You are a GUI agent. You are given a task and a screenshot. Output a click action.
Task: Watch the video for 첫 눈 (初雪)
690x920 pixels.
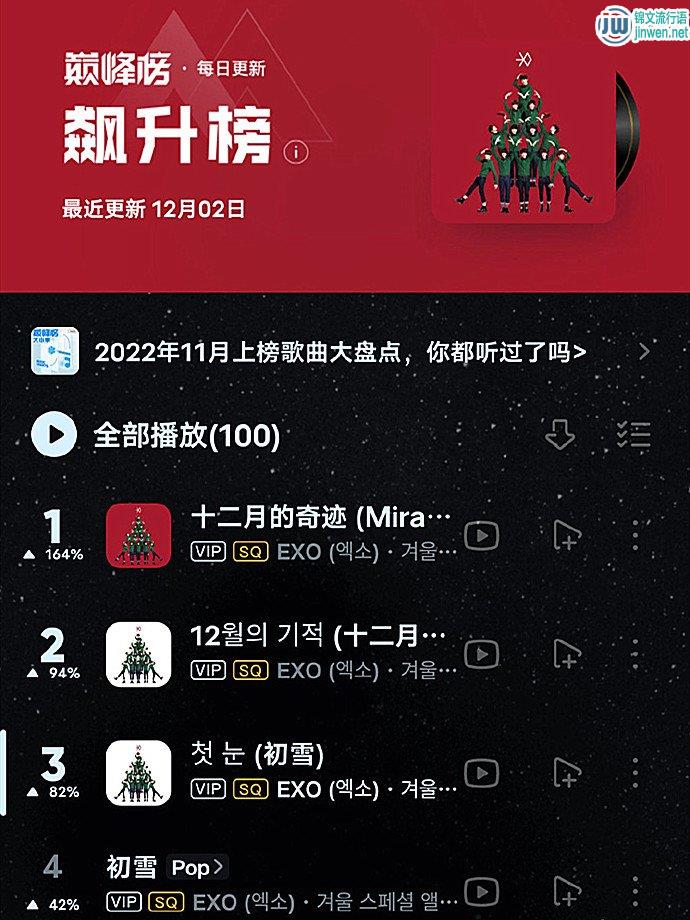[x=482, y=773]
